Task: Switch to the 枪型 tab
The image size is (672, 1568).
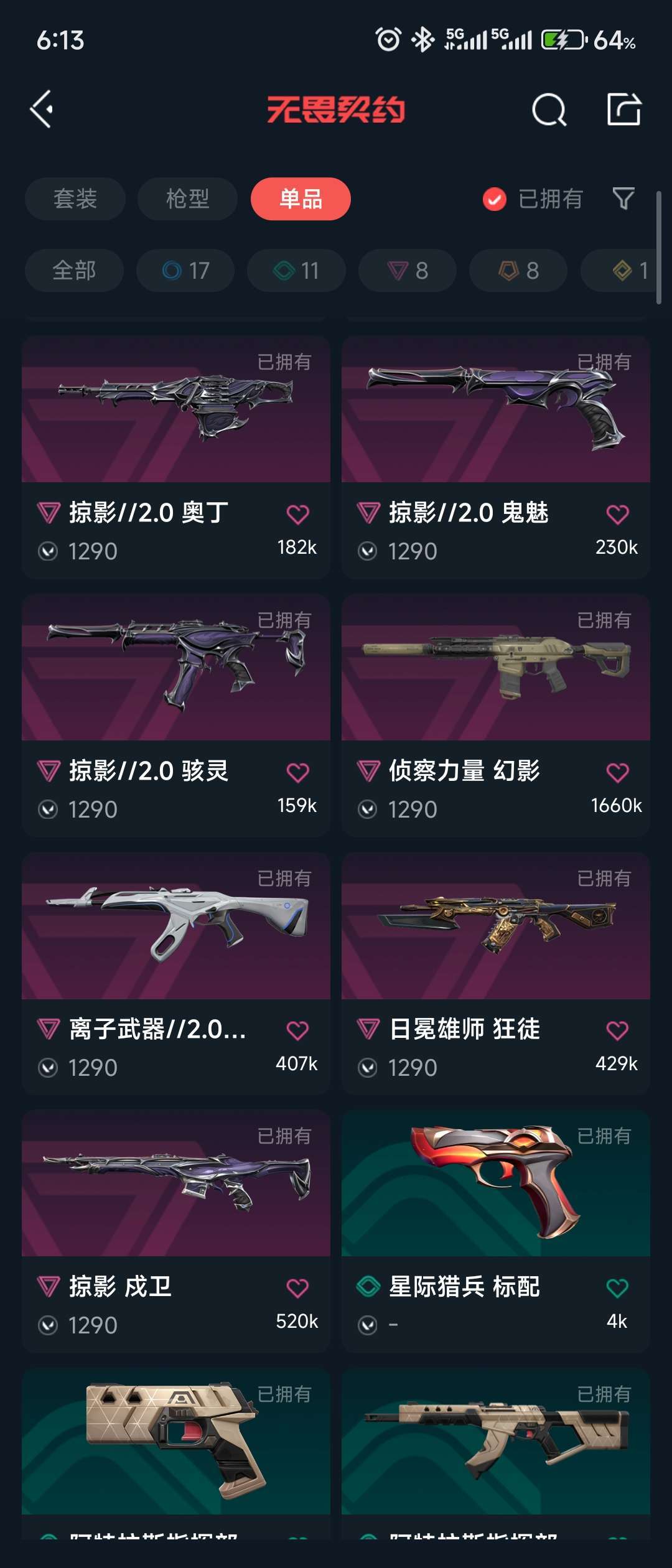Action: [x=187, y=199]
